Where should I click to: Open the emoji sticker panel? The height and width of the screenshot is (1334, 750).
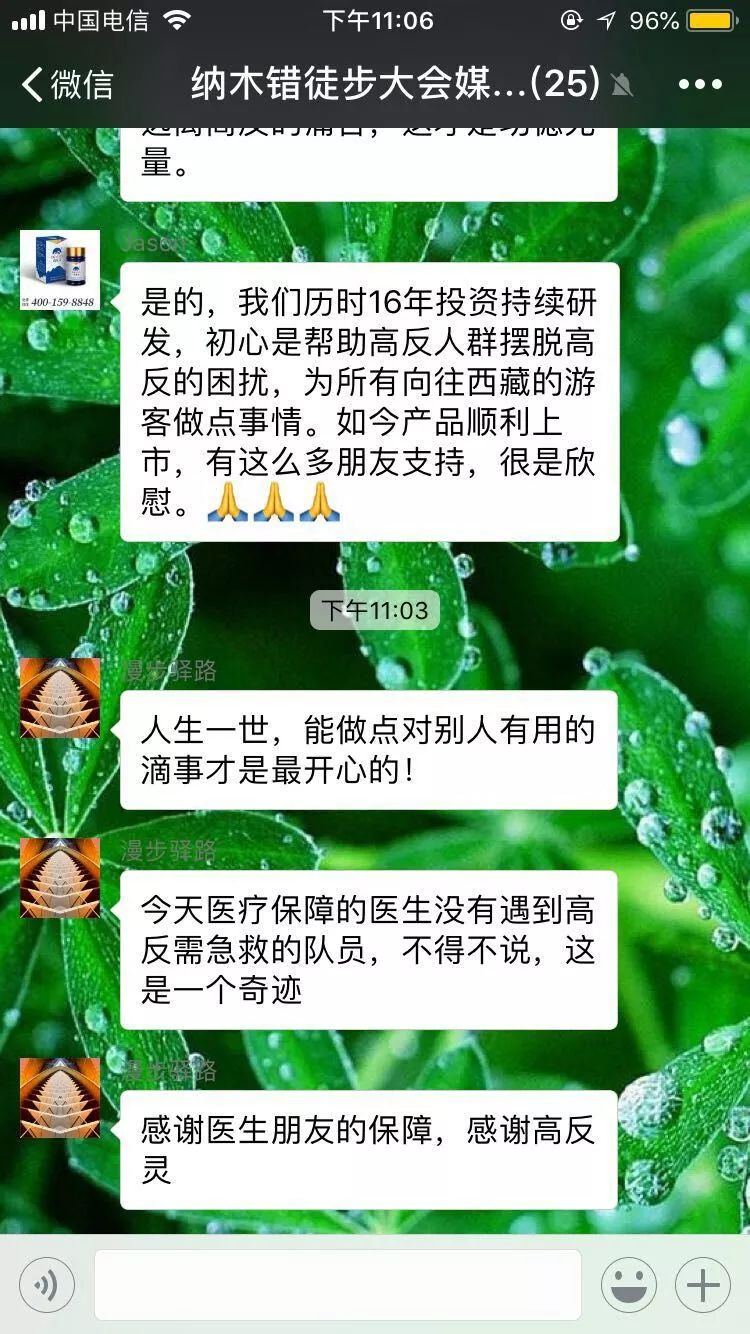(x=628, y=1285)
